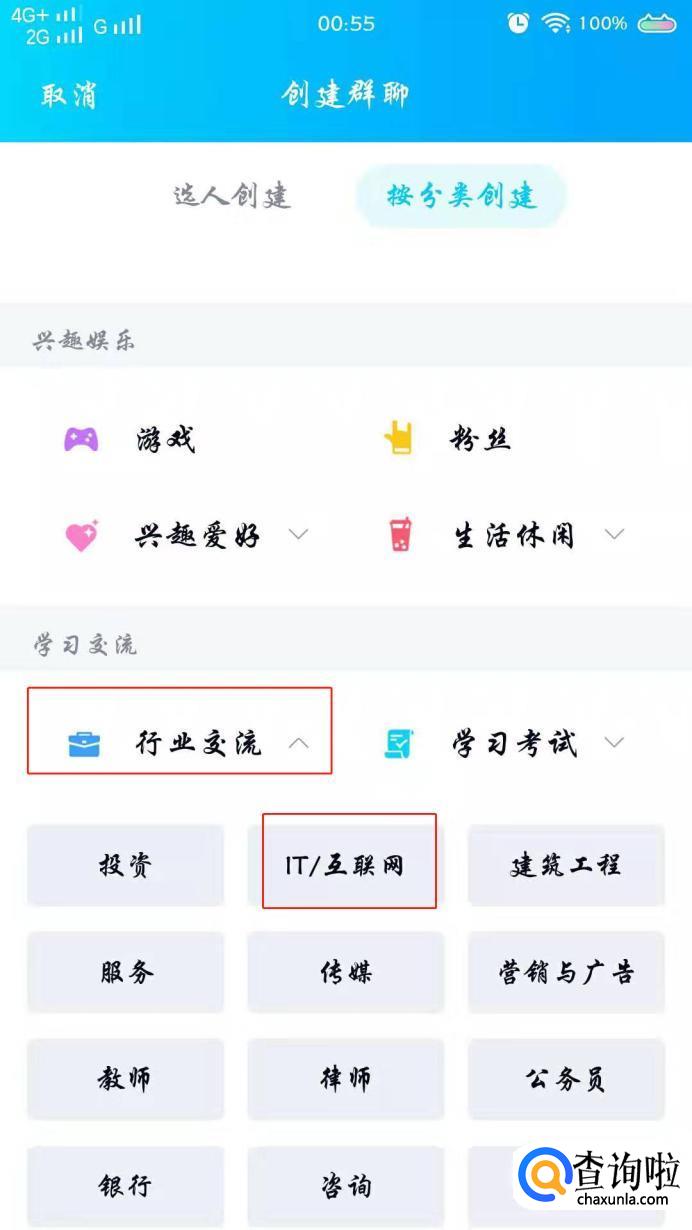Expand the 生活休闲 category

pos(514,536)
